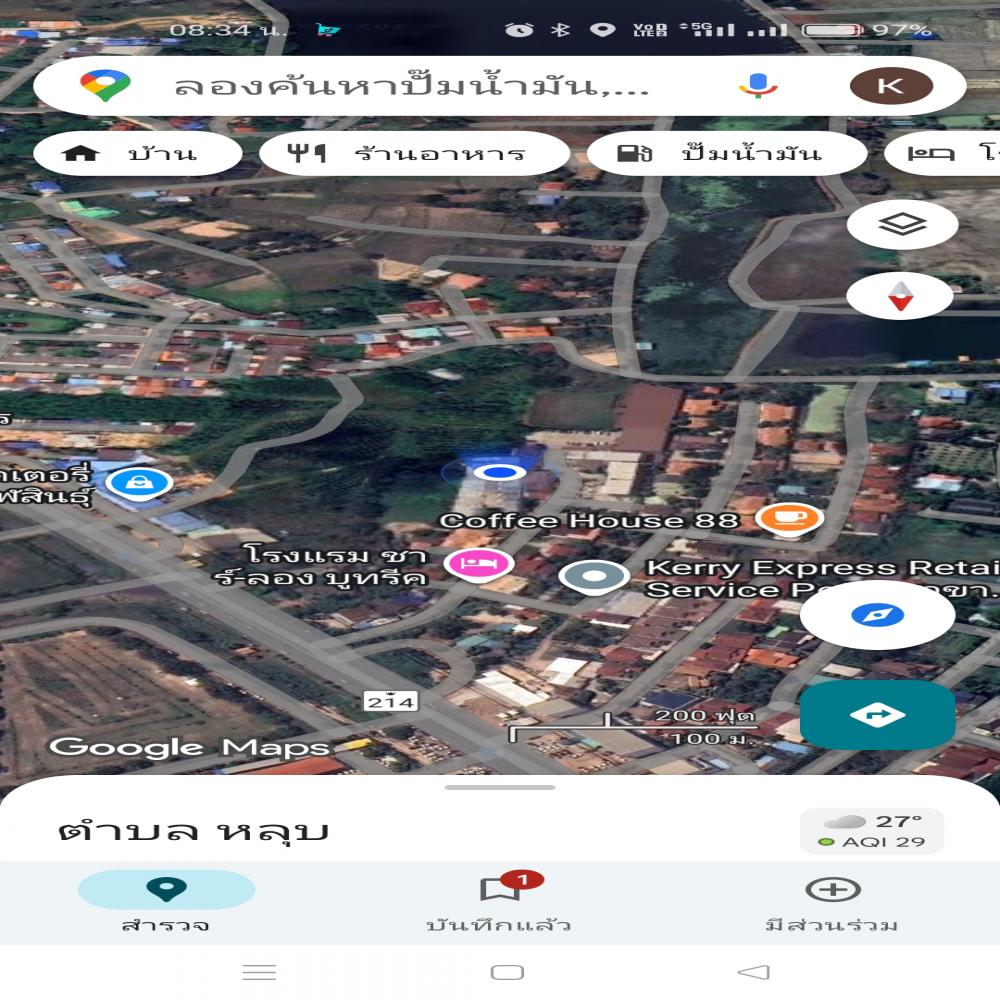Image resolution: width=1000 pixels, height=1000 pixels.
Task: Open the map layers button
Action: point(902,225)
